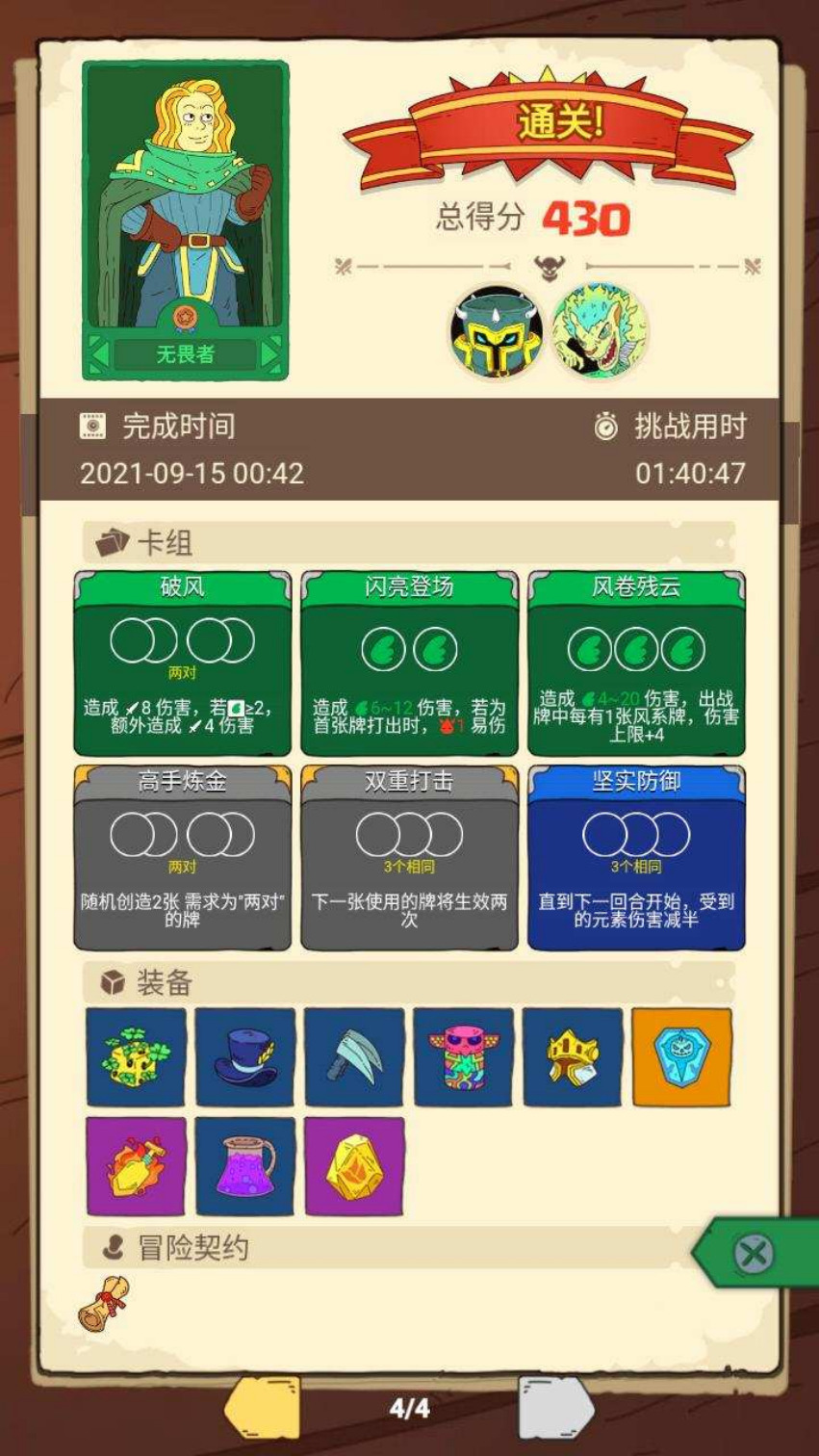This screenshot has height=1456, width=819.
Task: Inspect the golden crown equipment
Action: [573, 1057]
